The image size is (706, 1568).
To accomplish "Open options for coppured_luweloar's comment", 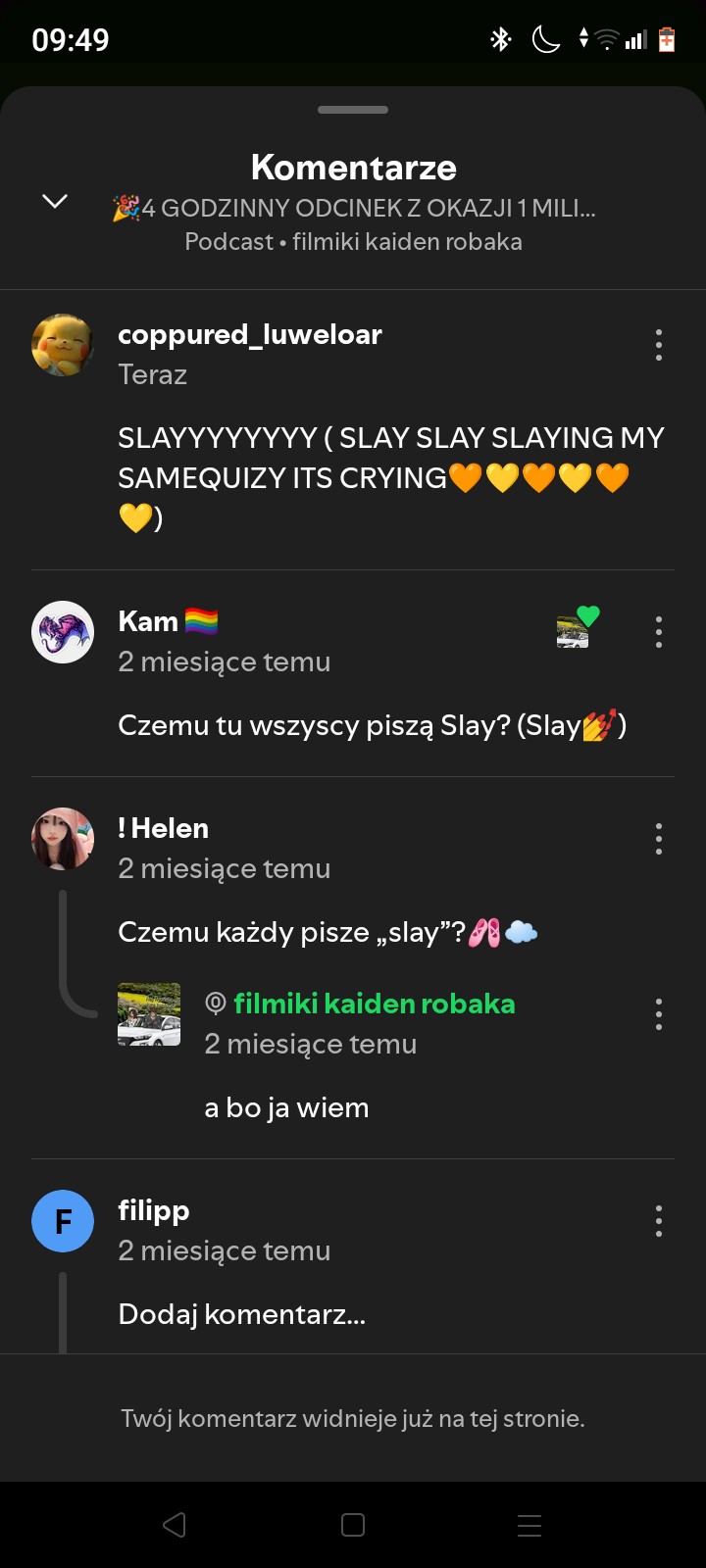I will pyautogui.click(x=658, y=345).
